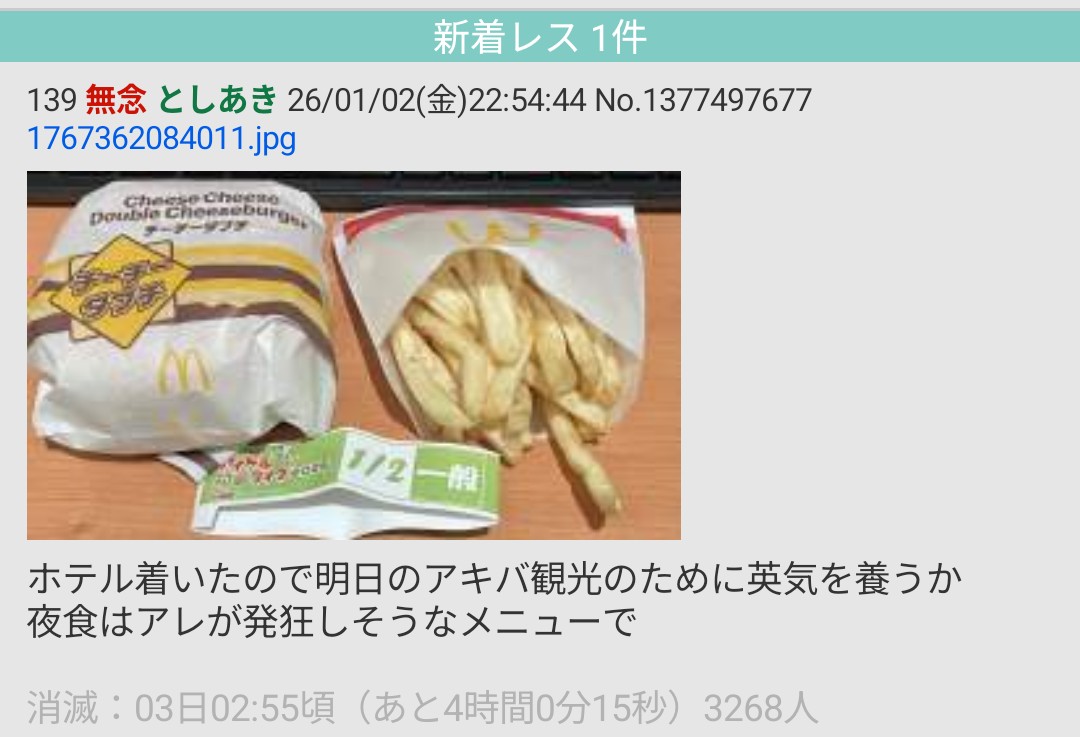
Task: Tap post number No.1377497677
Action: click(x=703, y=100)
